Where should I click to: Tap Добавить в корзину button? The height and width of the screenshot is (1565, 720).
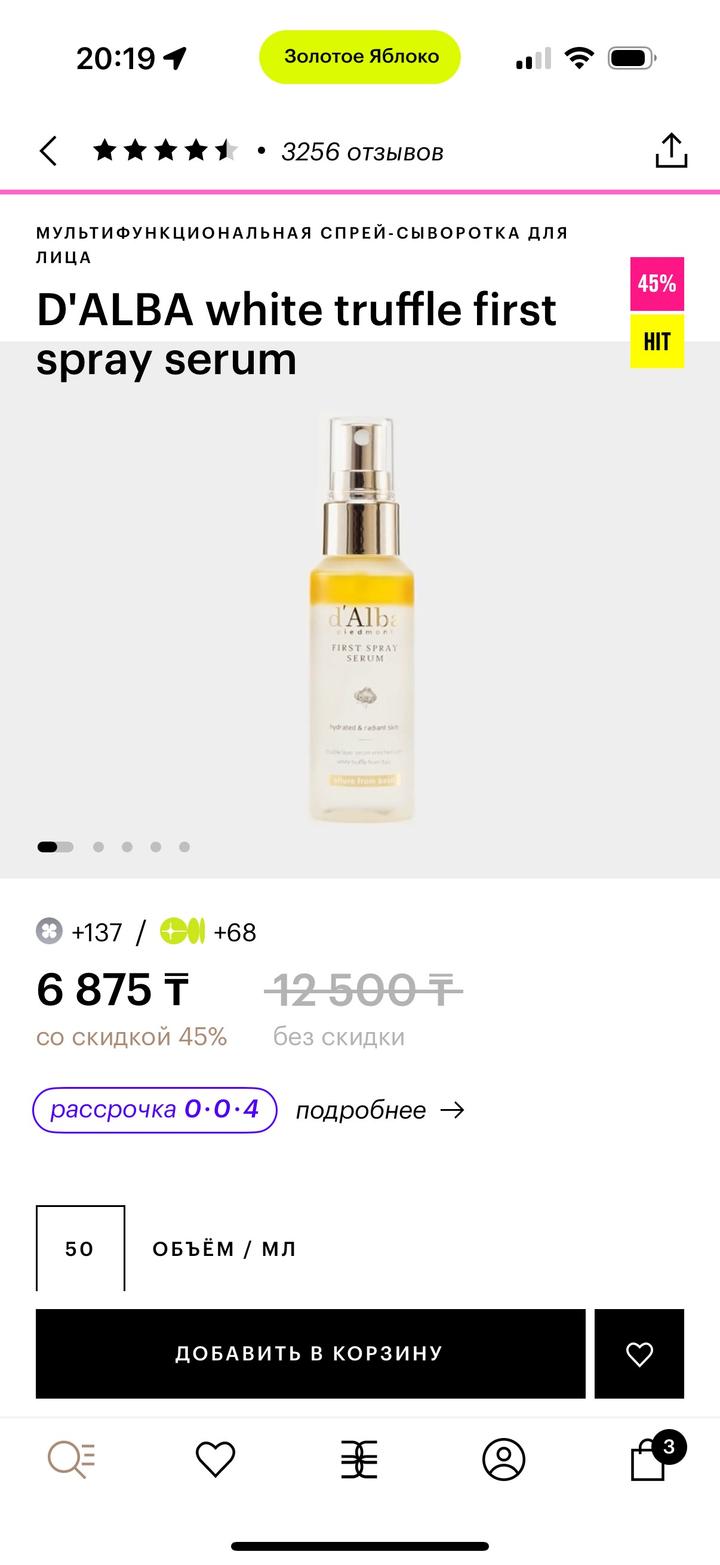point(310,1353)
